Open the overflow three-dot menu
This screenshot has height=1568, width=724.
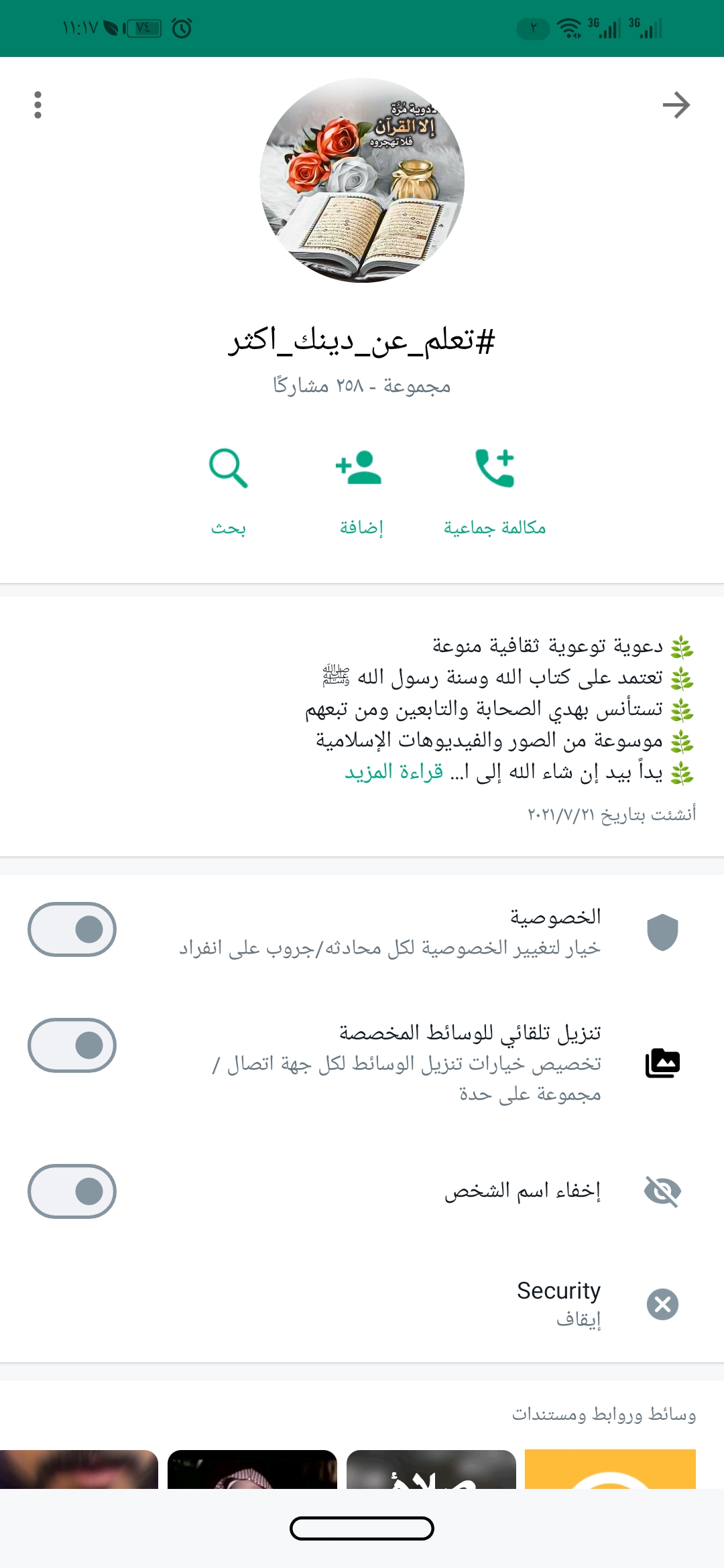click(x=38, y=104)
